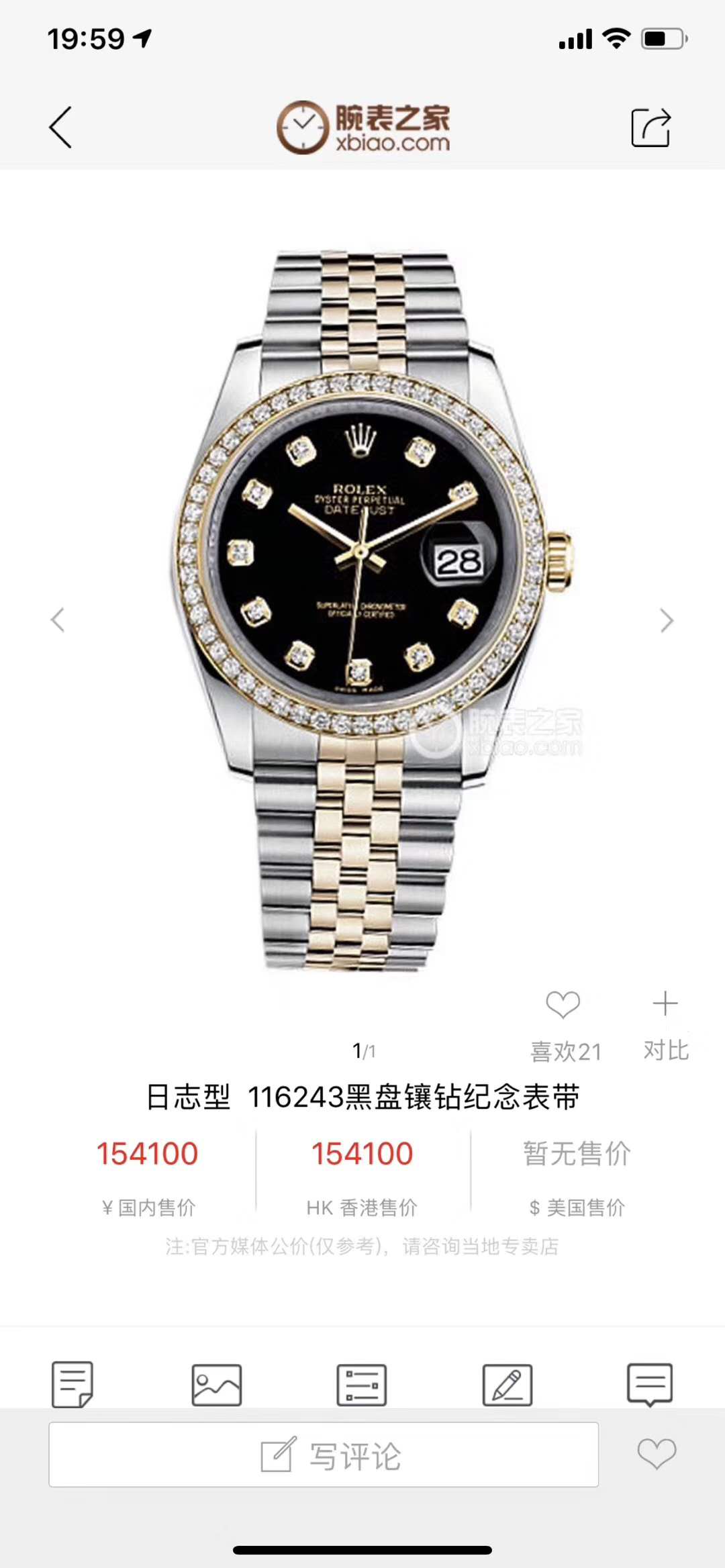Show the next watch image

coord(666,621)
